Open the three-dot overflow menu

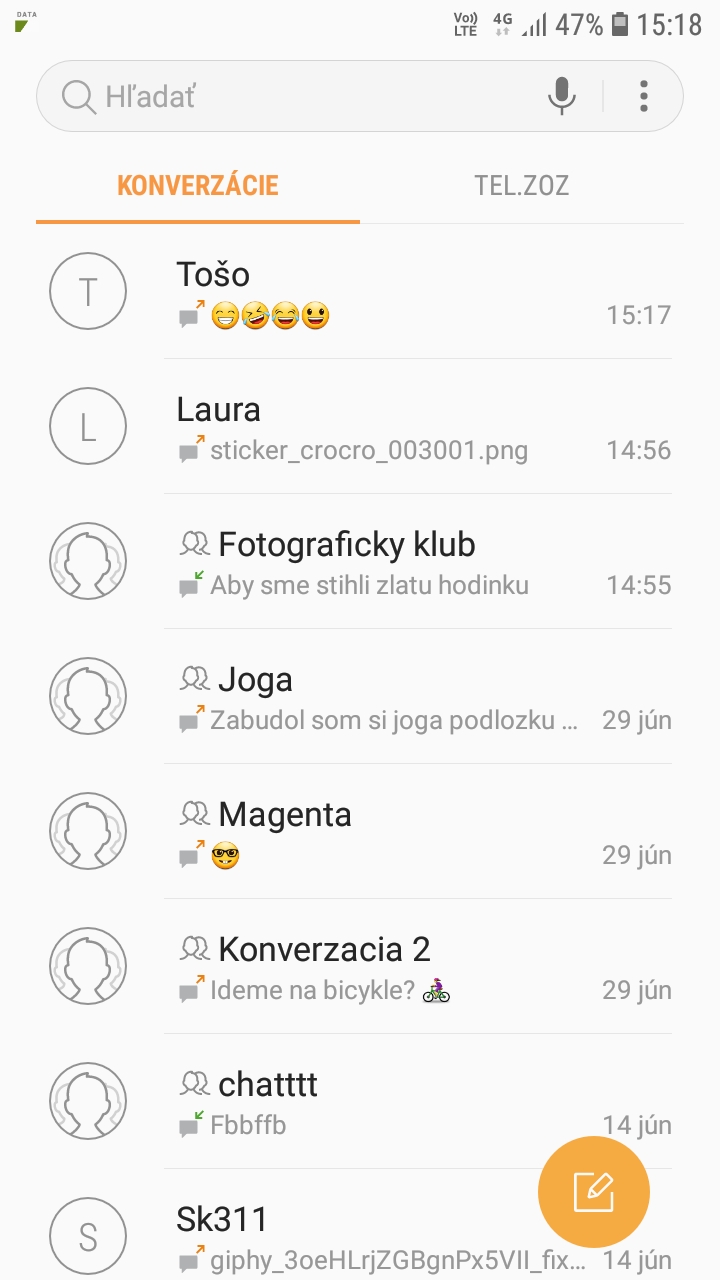coord(644,96)
